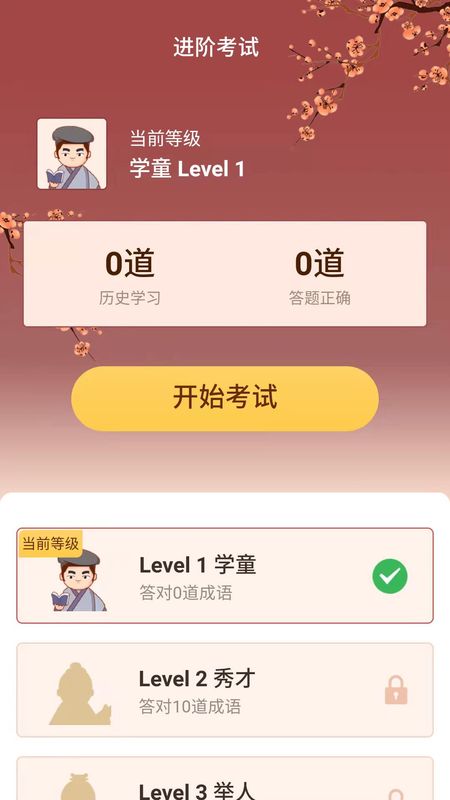Tap the 开始考试 button
450x800 pixels.
pyautogui.click(x=225, y=398)
